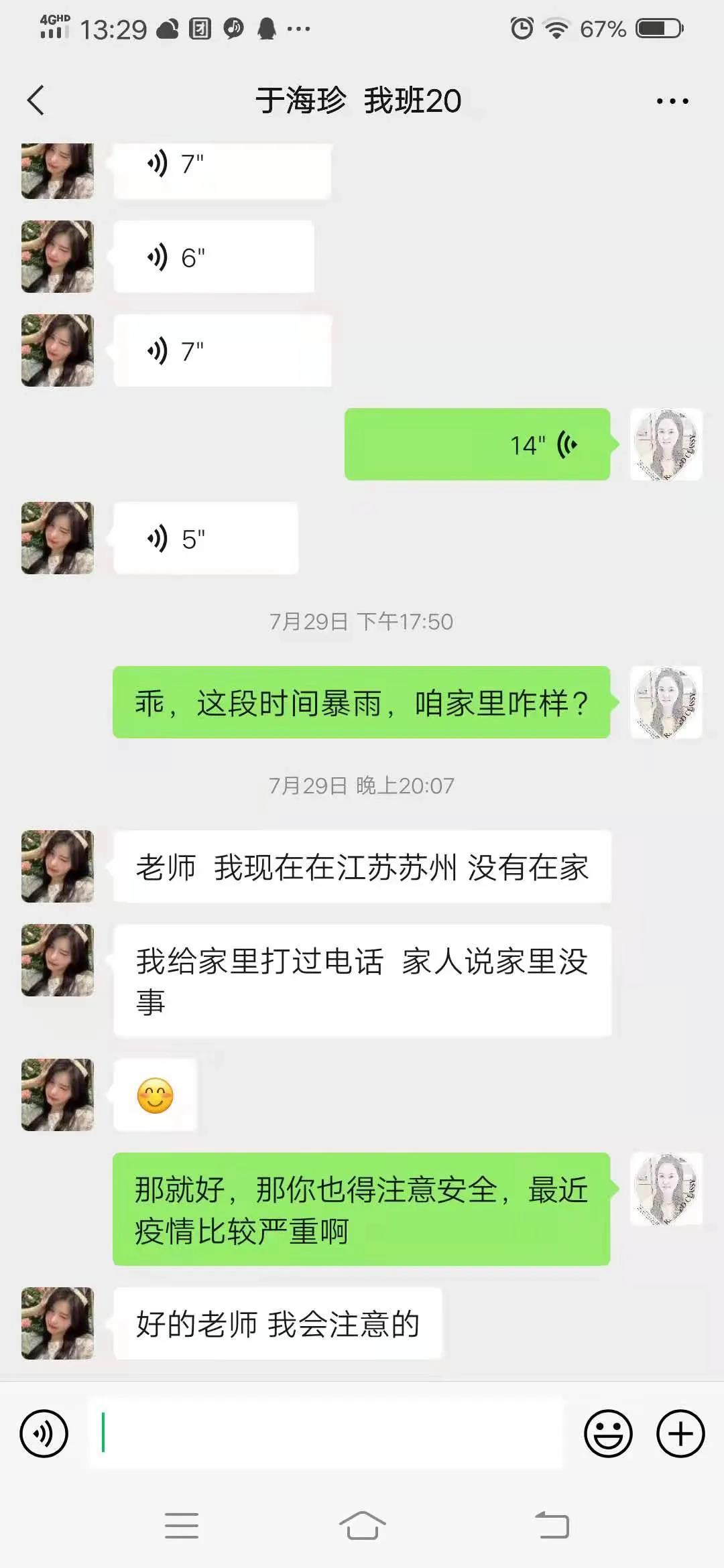Viewport: 724px width, 1568px height.
Task: Open the chat overflow menu
Action: [672, 101]
